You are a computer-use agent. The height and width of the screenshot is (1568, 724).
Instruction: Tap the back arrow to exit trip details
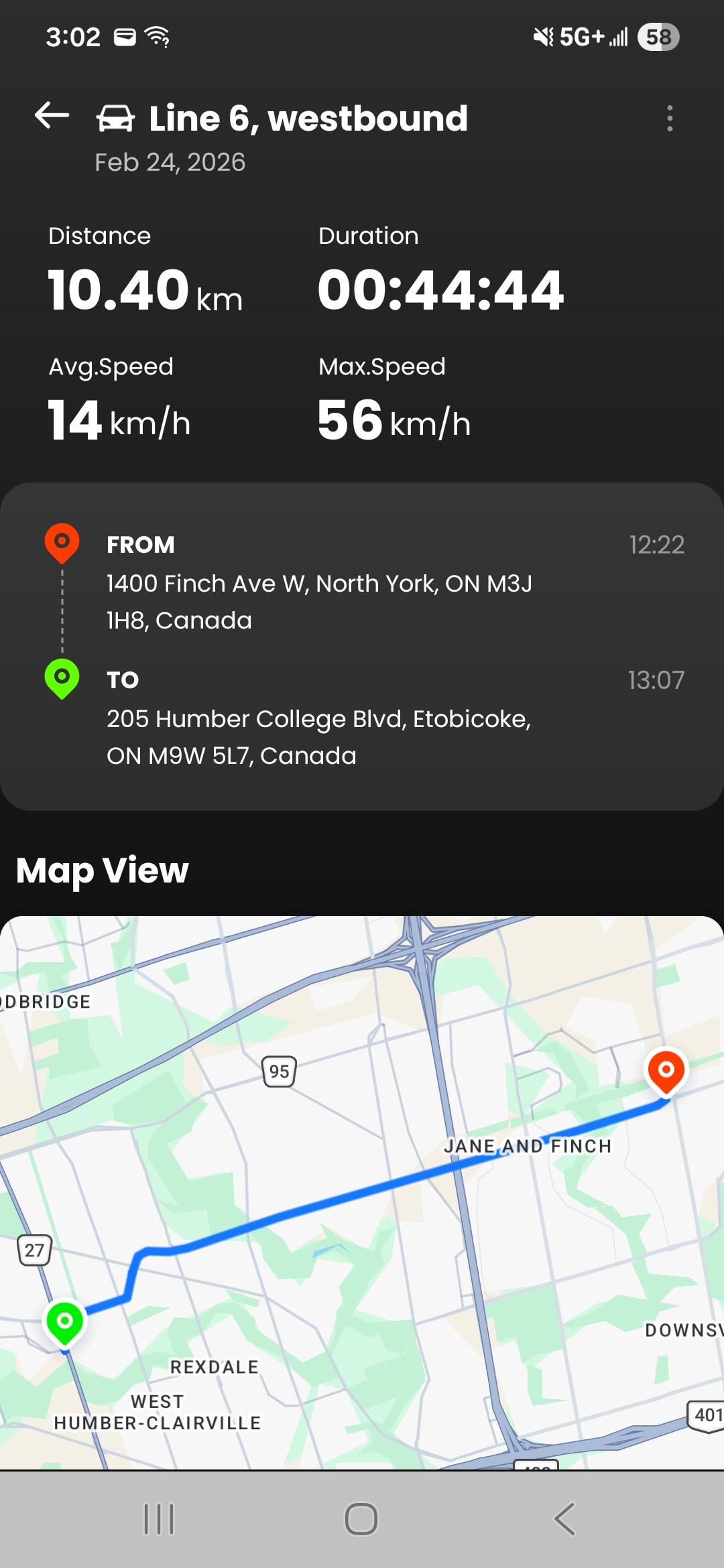coord(50,115)
